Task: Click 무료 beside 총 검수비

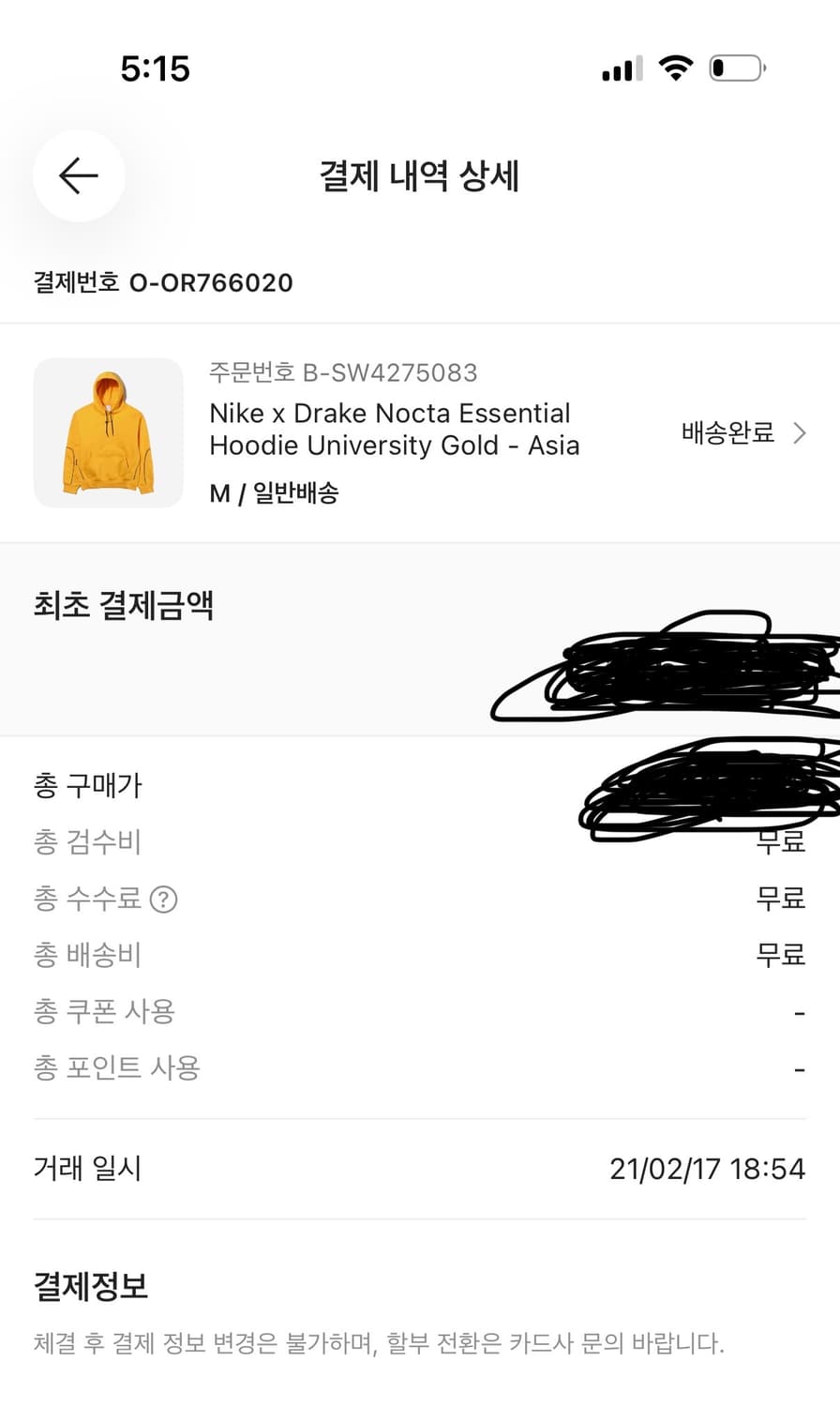Action: pyautogui.click(x=780, y=841)
